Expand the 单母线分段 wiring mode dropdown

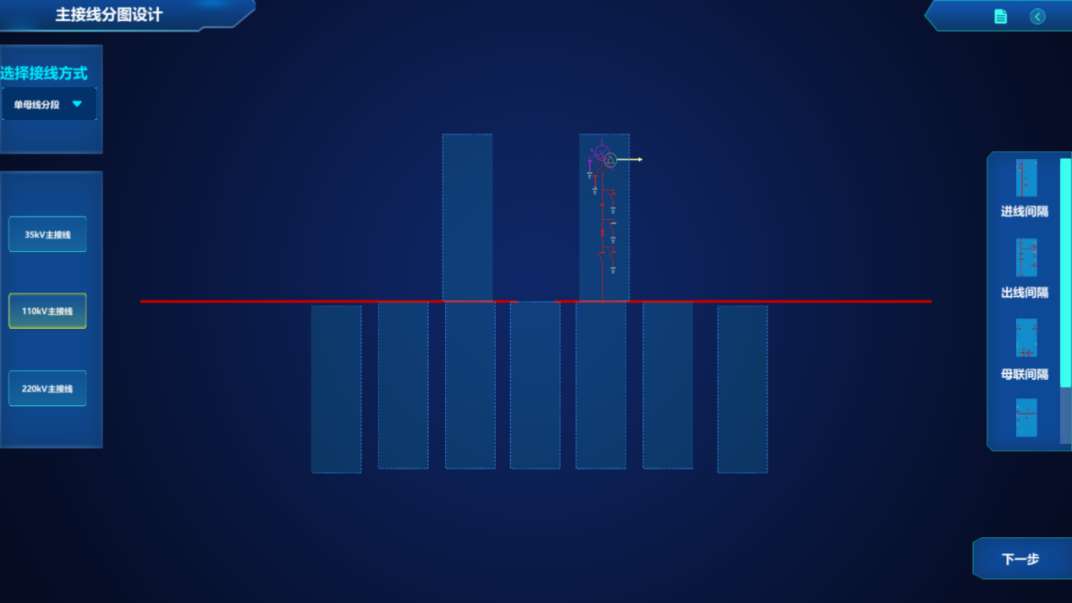(x=49, y=104)
